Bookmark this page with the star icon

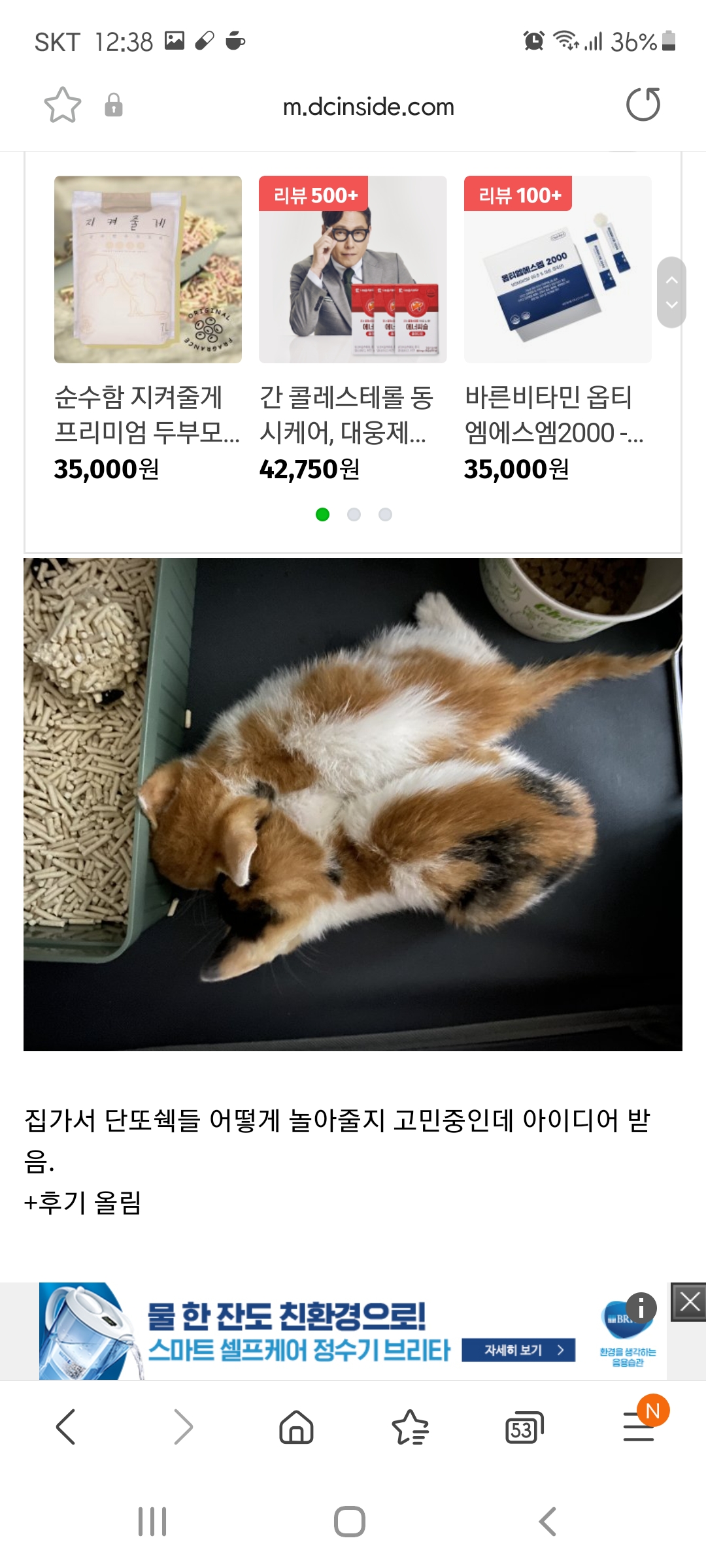click(x=63, y=105)
